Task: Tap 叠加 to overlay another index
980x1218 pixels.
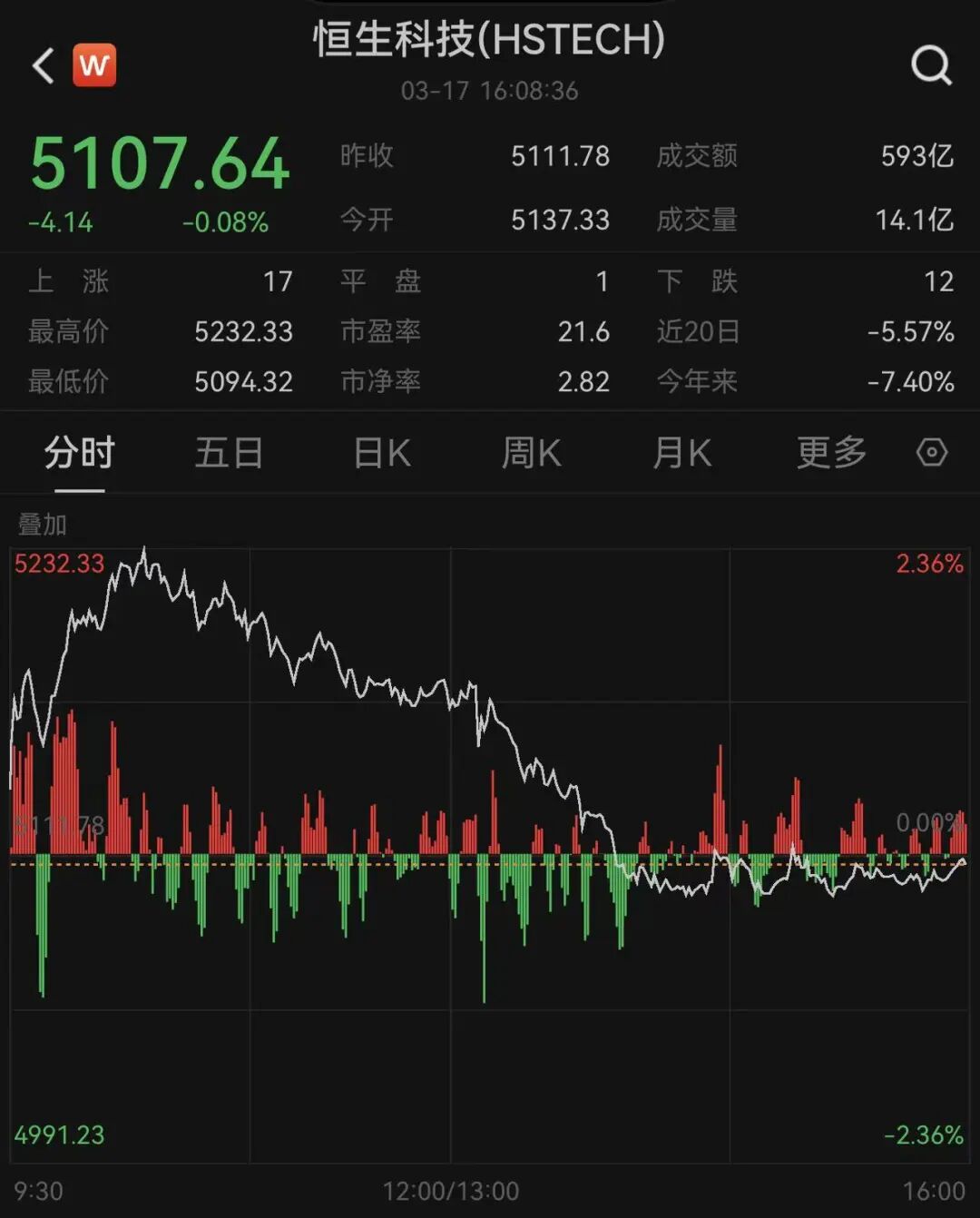Action: click(43, 525)
